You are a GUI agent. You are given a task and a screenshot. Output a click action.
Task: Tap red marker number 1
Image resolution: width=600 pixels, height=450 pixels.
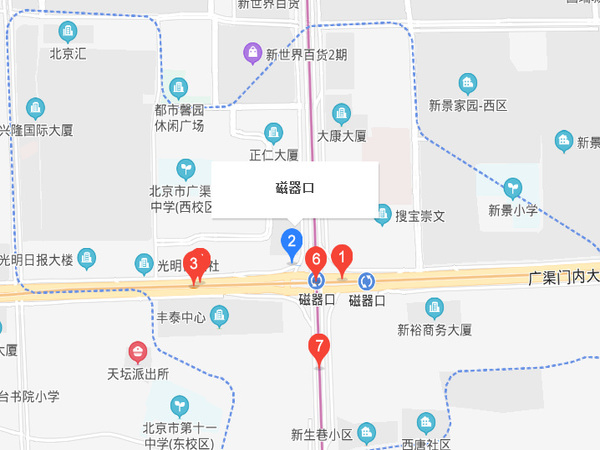[341, 258]
